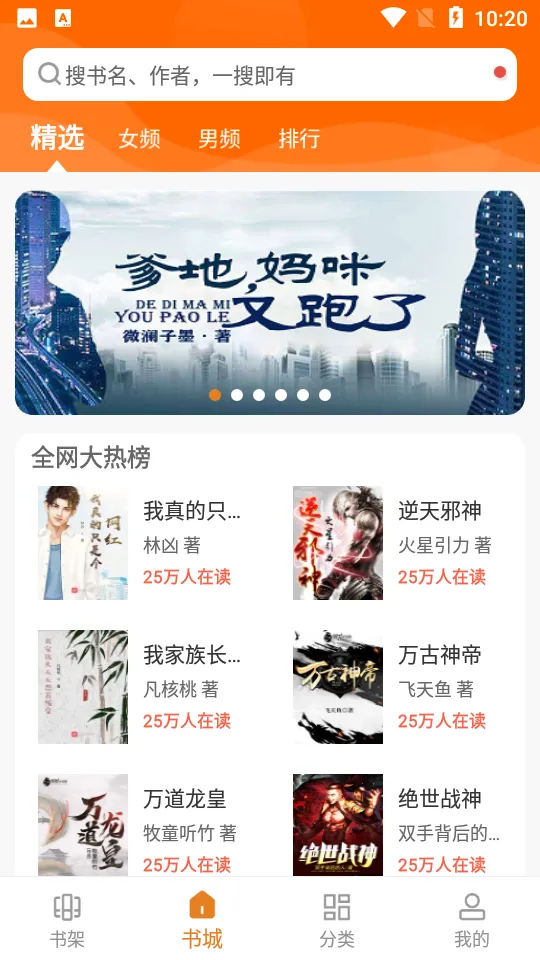This screenshot has width=540, height=960.
Task: Tap the 书城 bookstore tab
Action: click(x=203, y=920)
